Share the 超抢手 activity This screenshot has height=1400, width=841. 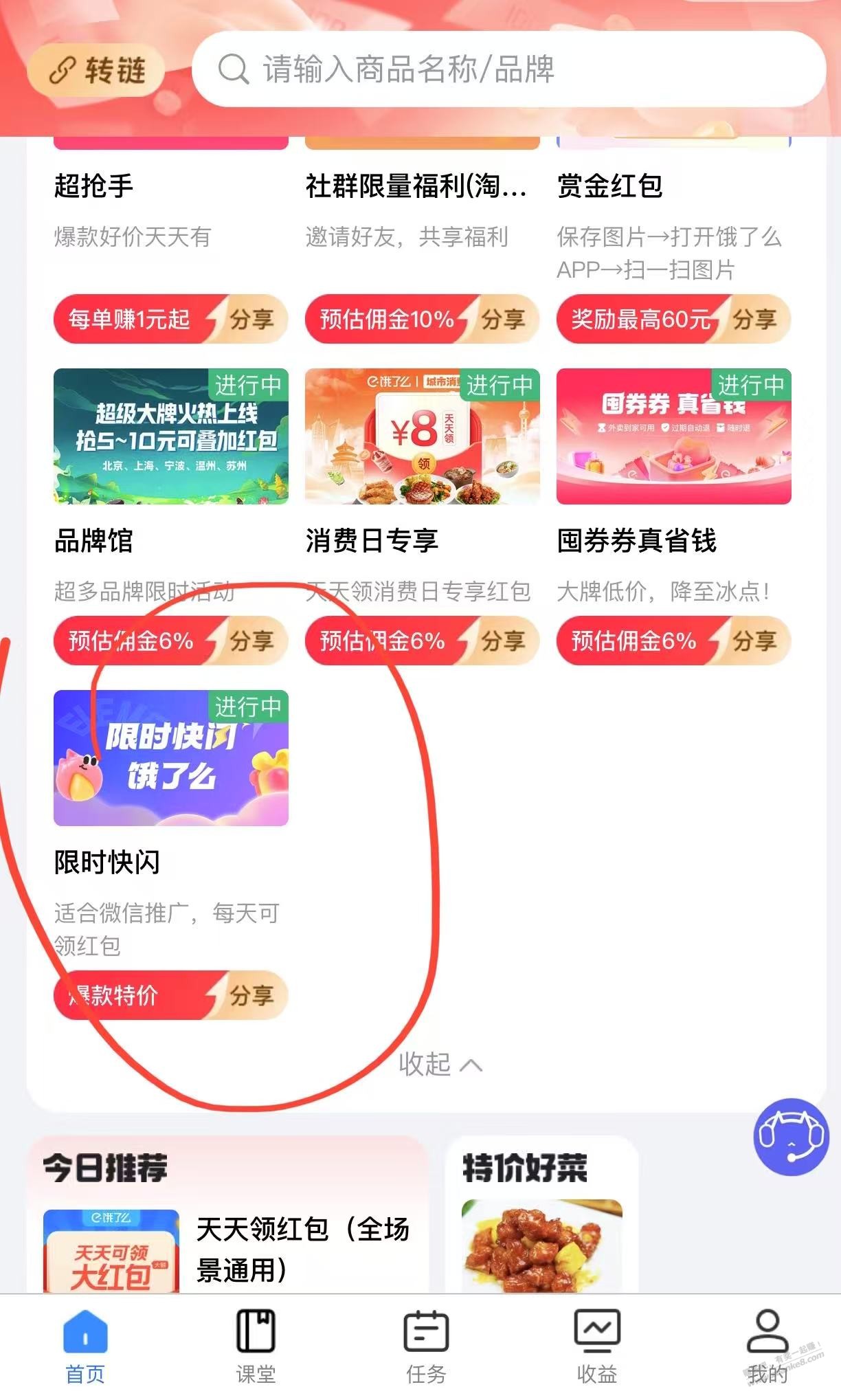251,319
